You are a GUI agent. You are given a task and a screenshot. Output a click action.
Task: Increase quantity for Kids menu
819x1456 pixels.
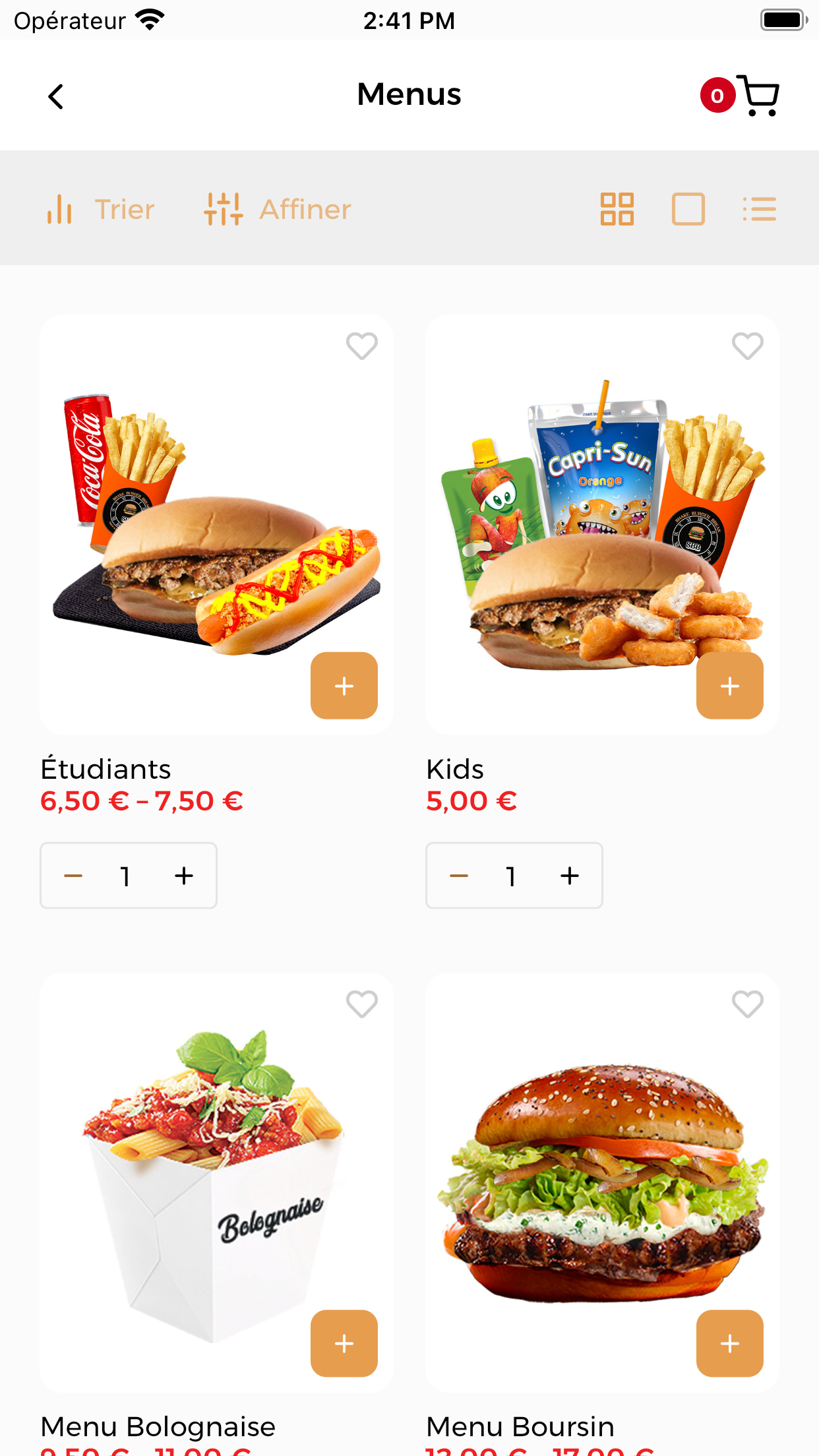570,876
